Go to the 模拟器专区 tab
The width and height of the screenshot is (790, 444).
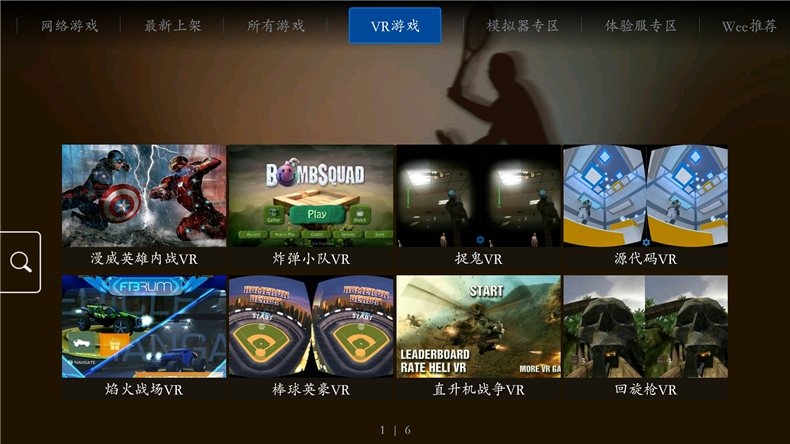pyautogui.click(x=522, y=26)
